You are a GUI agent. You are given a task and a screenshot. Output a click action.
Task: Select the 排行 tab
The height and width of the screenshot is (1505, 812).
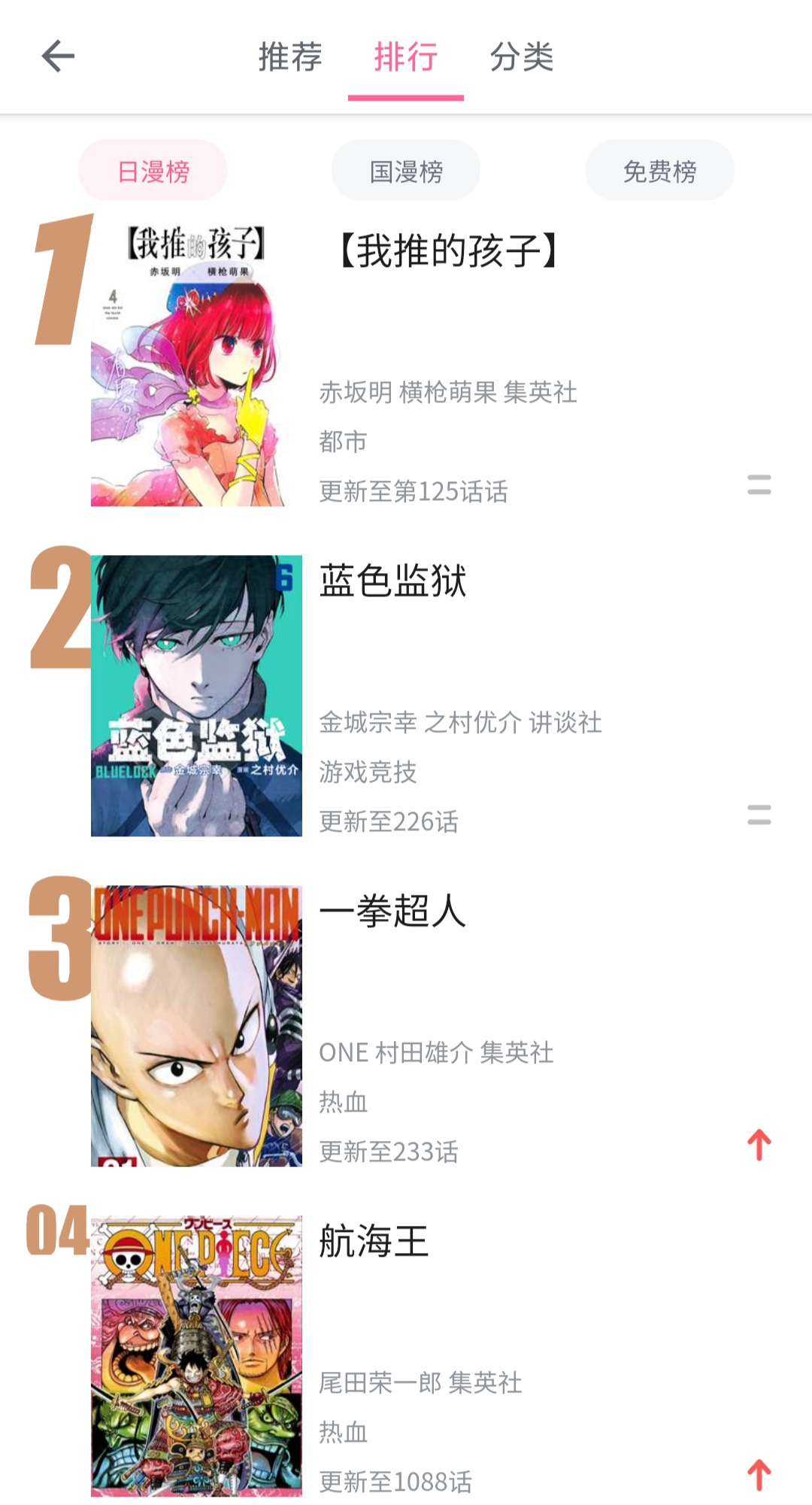tap(406, 57)
